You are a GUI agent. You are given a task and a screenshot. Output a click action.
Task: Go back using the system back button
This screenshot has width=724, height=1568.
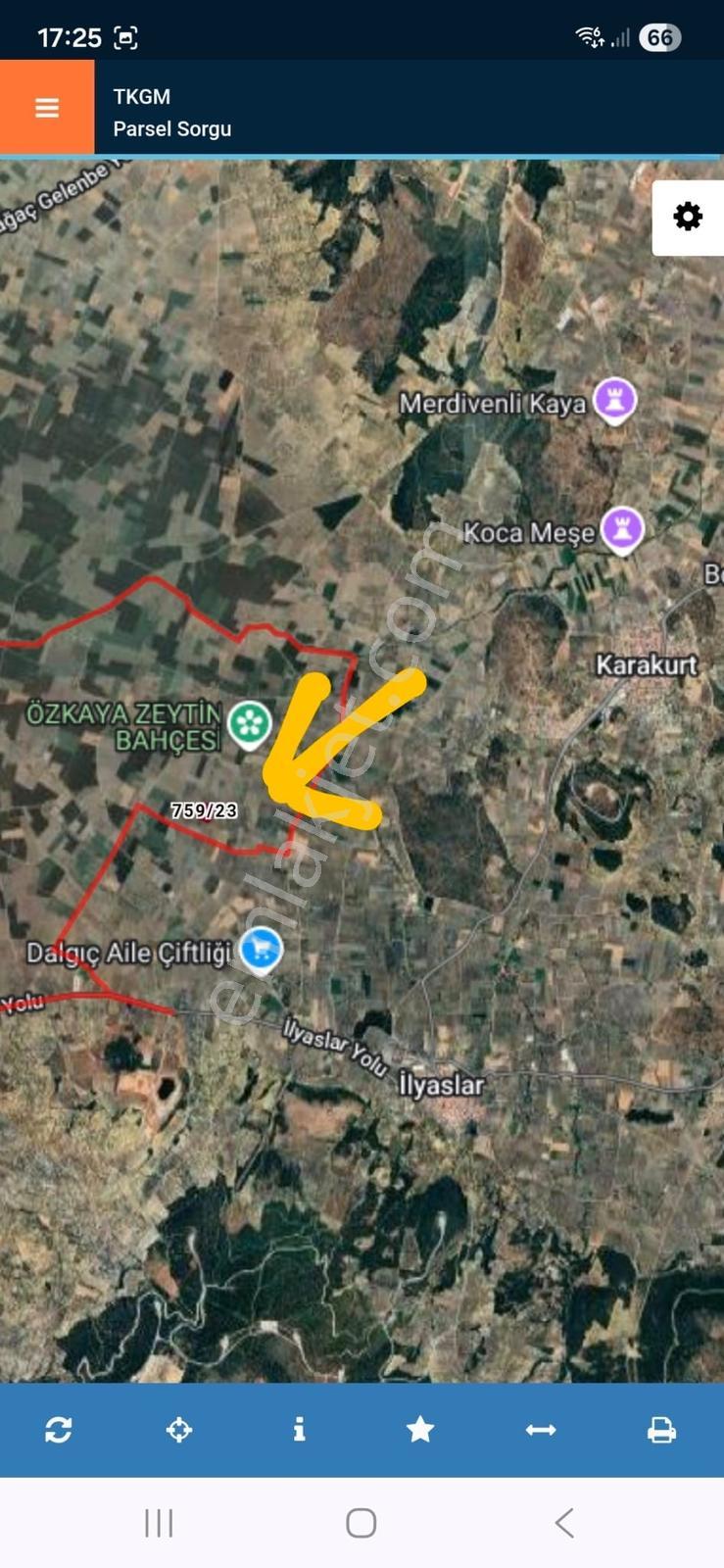564,1523
